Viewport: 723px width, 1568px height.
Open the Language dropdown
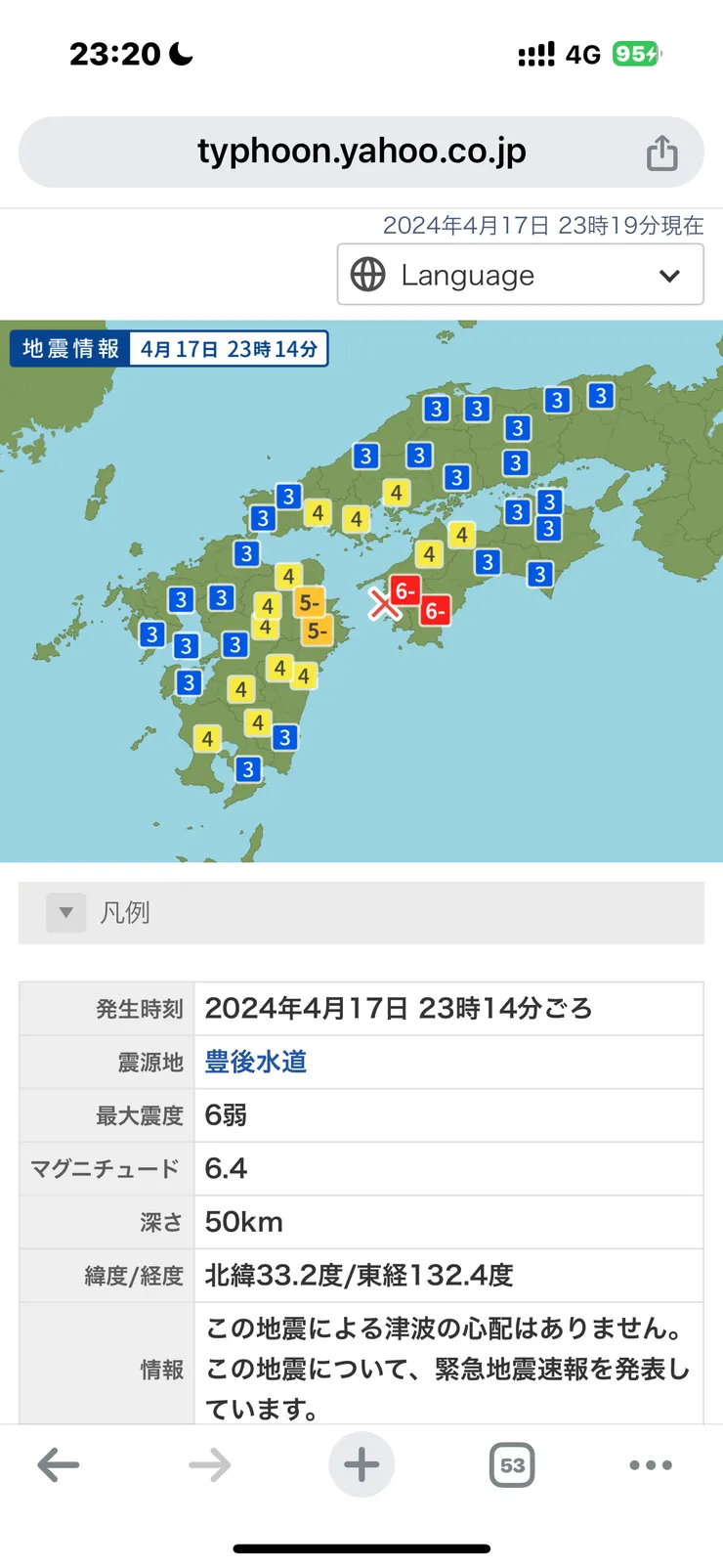521,275
